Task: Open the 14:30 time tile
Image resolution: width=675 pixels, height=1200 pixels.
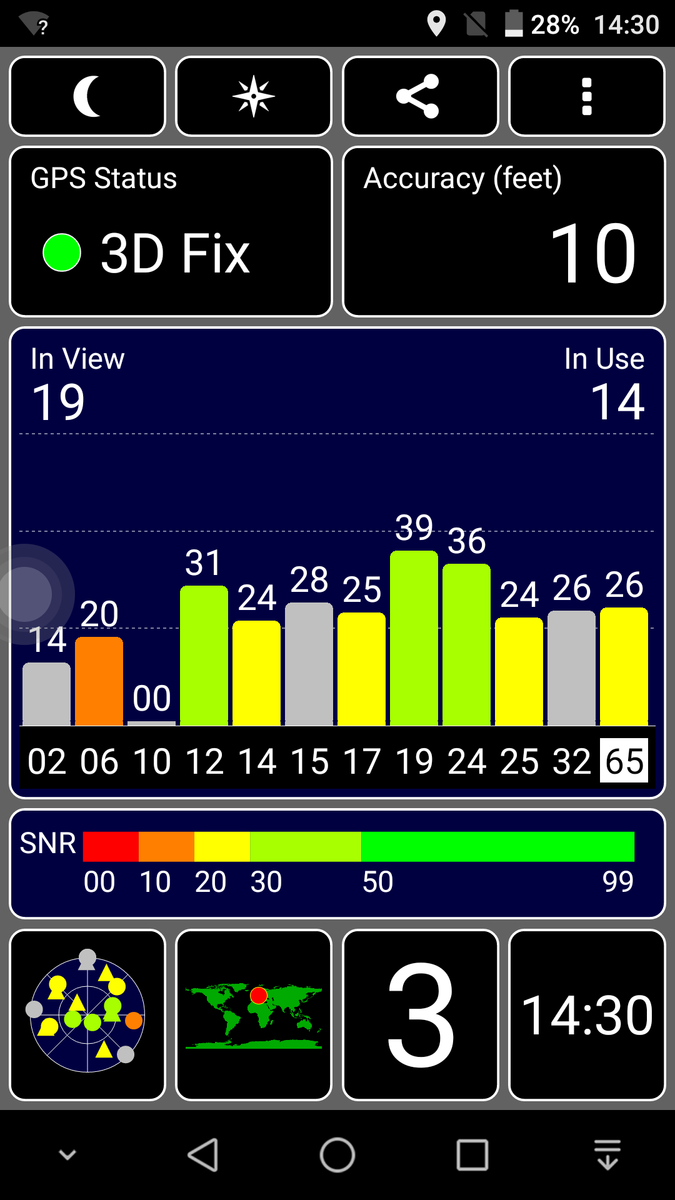Action: pyautogui.click(x=587, y=1014)
